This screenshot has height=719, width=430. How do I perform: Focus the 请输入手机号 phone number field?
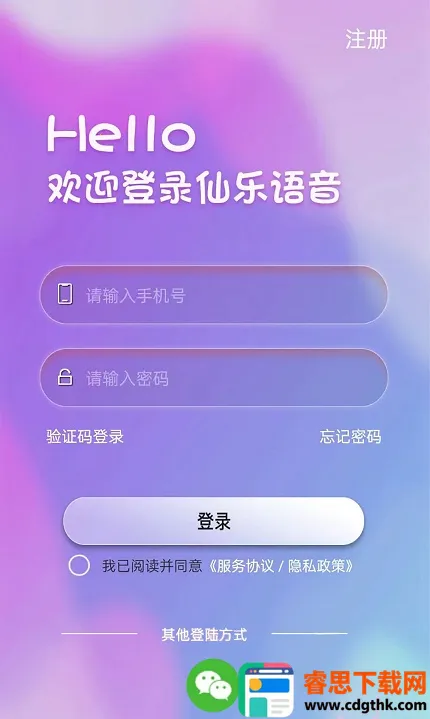pyautogui.click(x=214, y=295)
